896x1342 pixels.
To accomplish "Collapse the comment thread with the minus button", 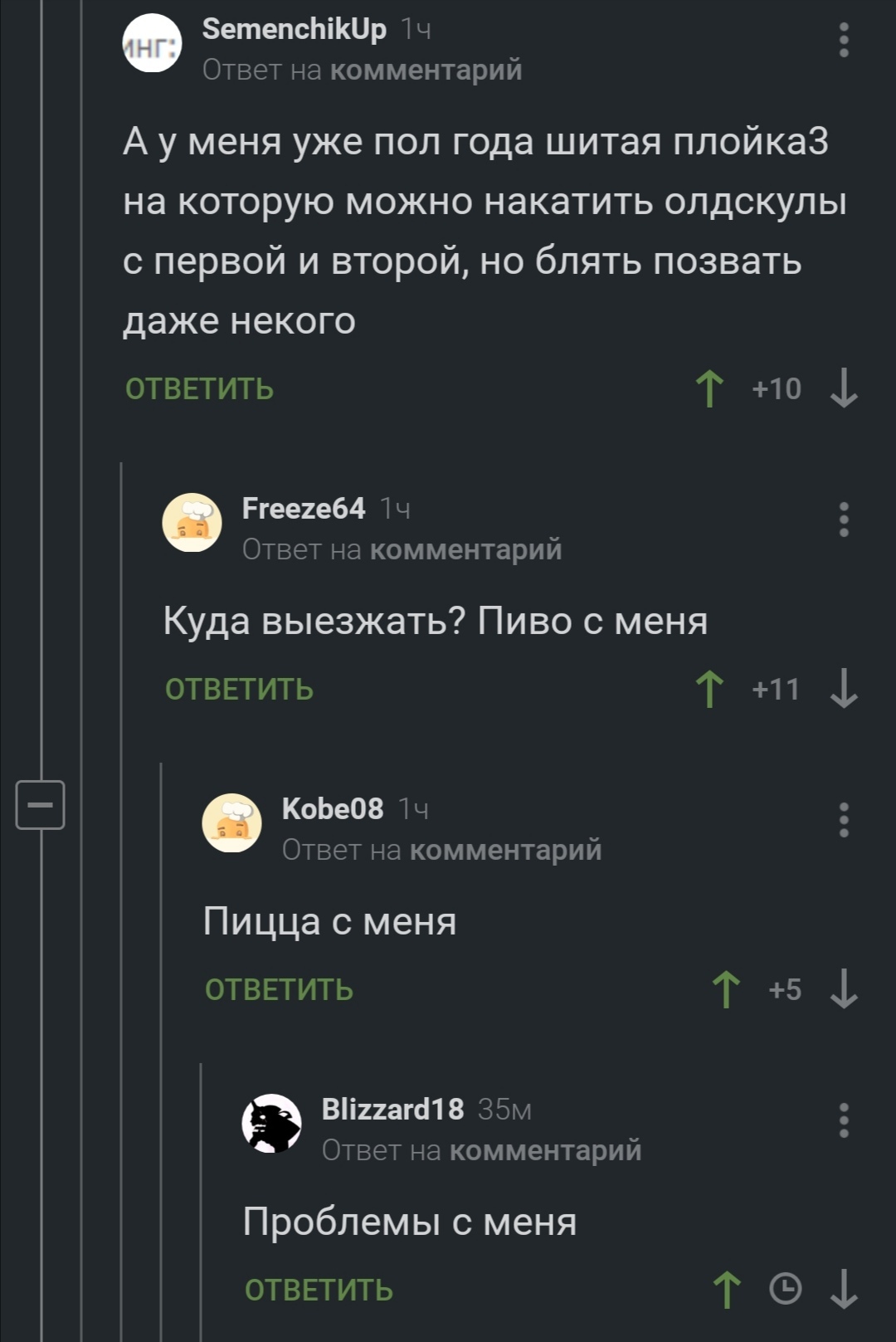I will pyautogui.click(x=40, y=804).
